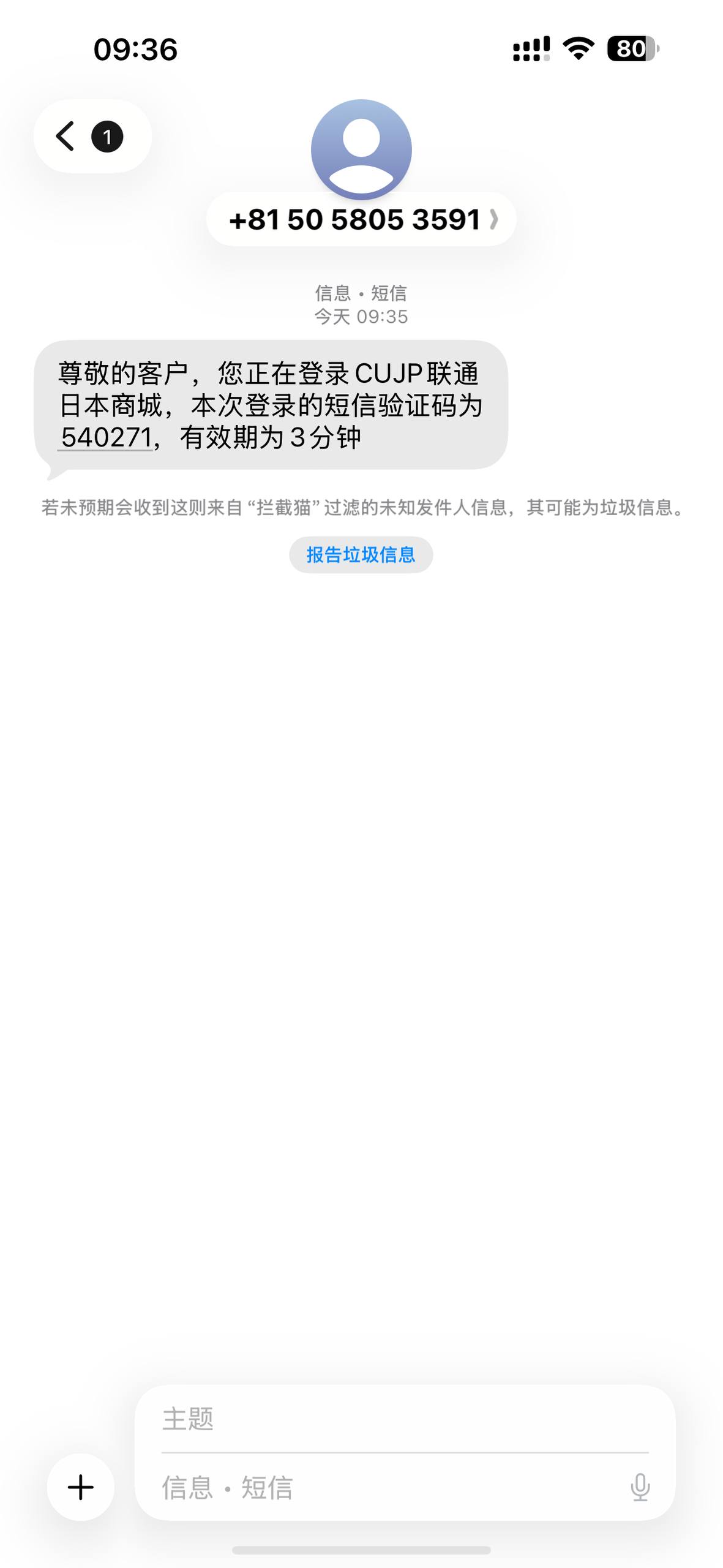The width and height of the screenshot is (723, 1568).
Task: Open contact details for +81 50 5805 3591
Action: pos(361,219)
